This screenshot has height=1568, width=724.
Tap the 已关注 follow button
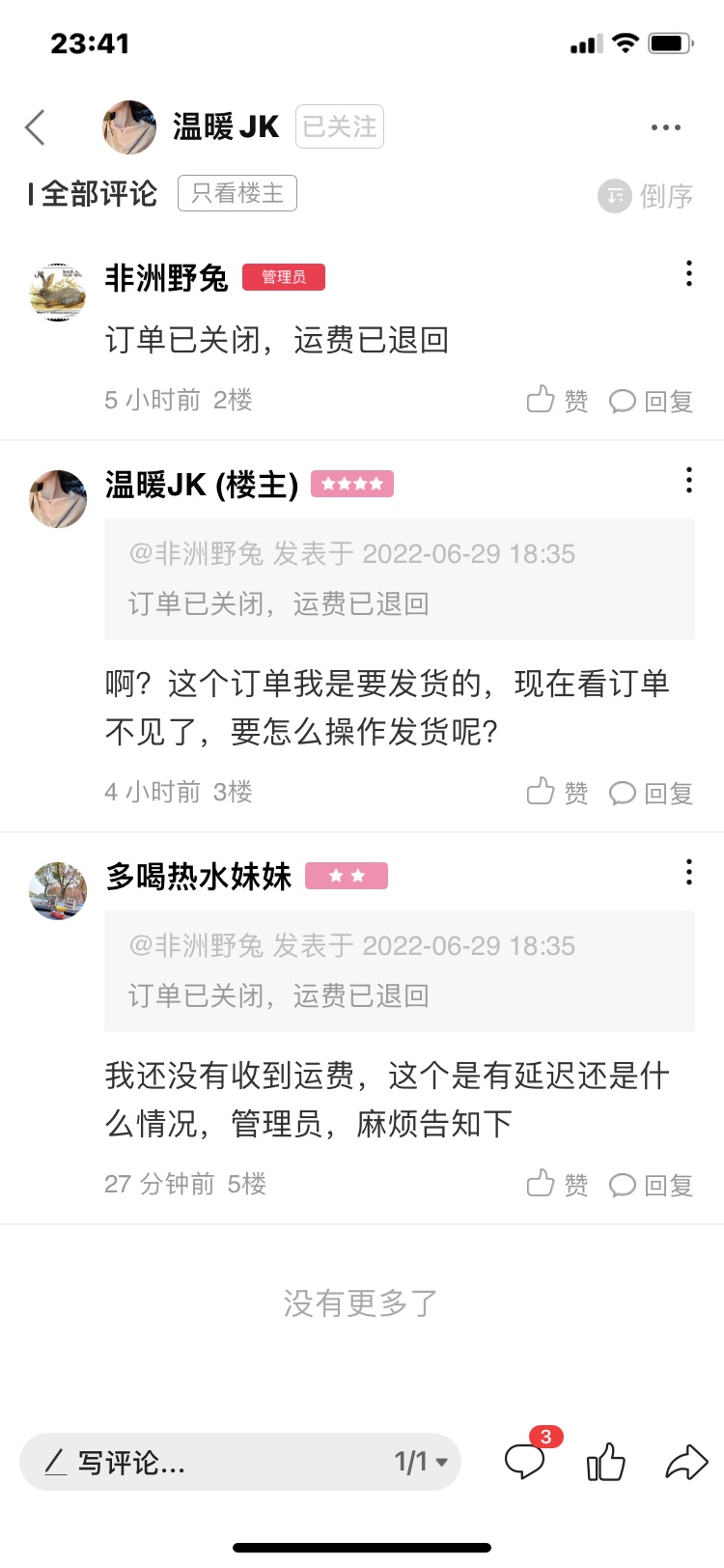(339, 126)
